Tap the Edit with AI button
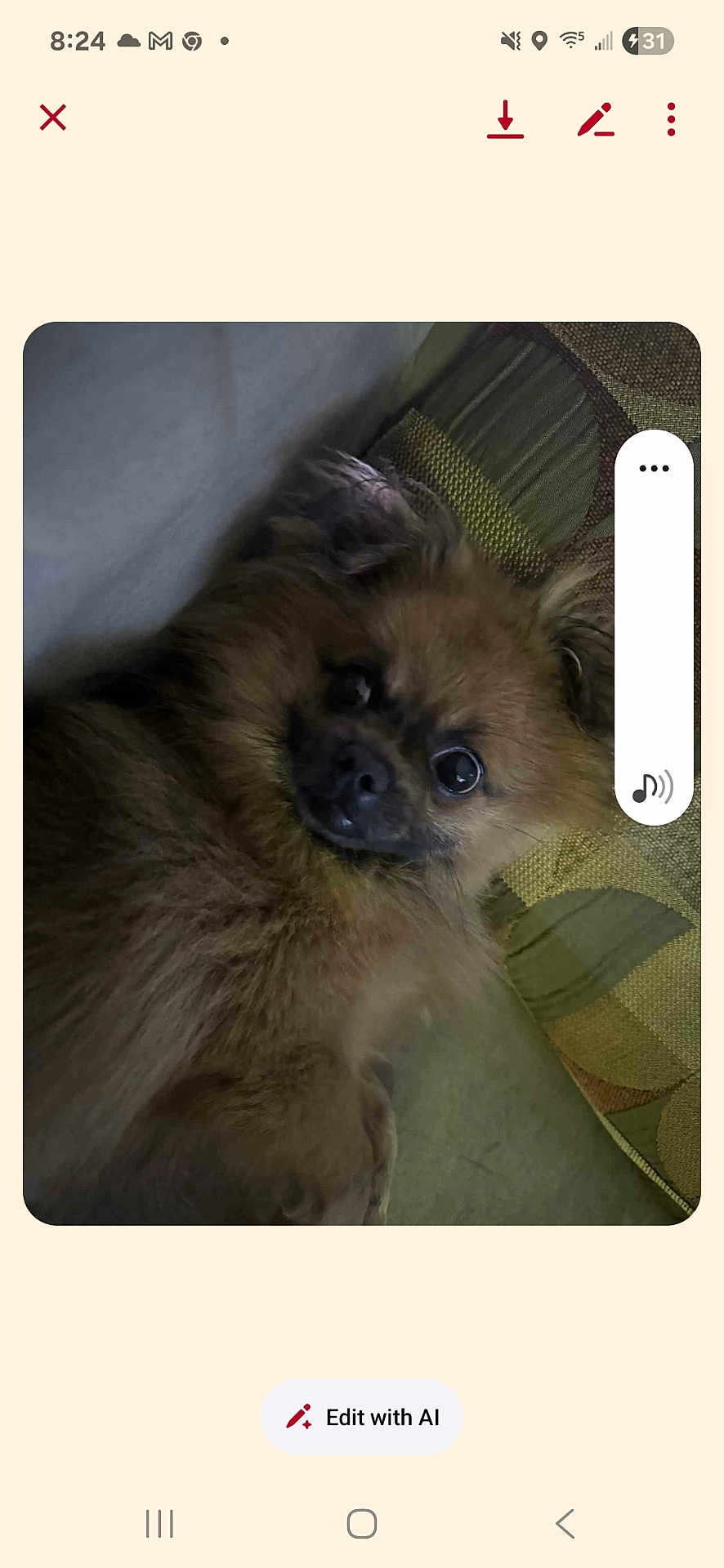724x1568 pixels. pyautogui.click(x=362, y=1417)
